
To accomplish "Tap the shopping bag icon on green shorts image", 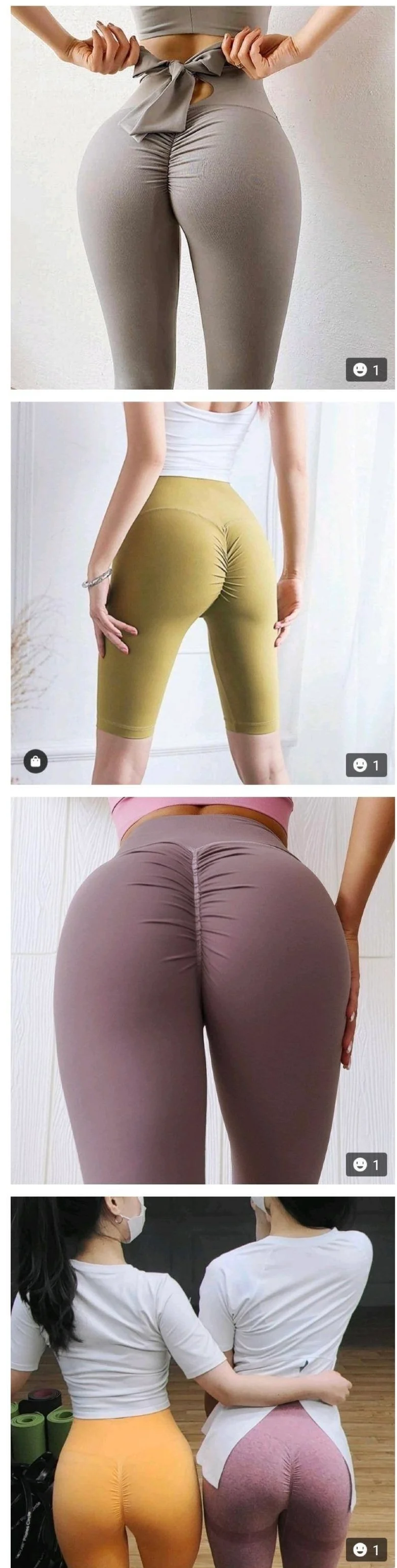I will pyautogui.click(x=35, y=762).
